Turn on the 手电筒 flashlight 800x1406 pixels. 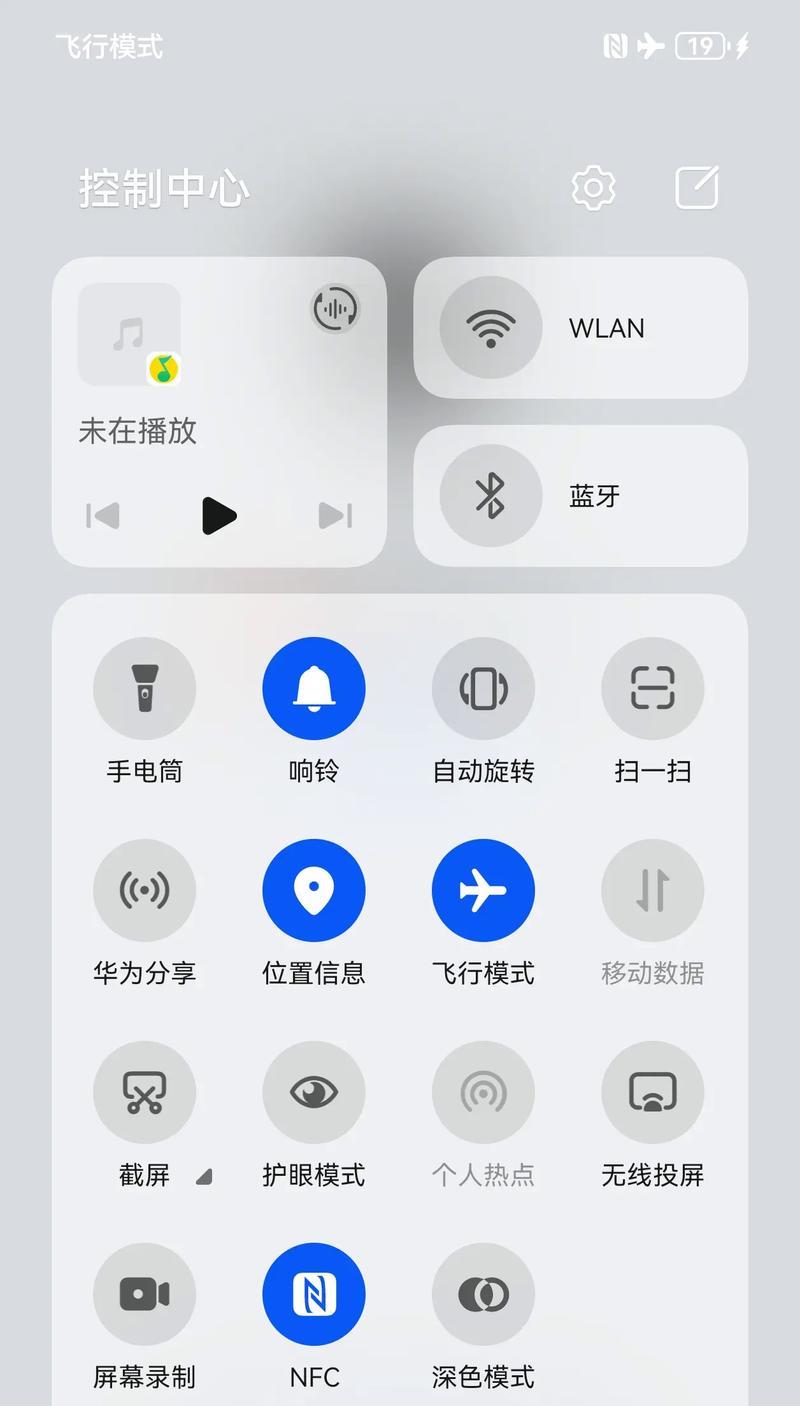click(x=144, y=689)
